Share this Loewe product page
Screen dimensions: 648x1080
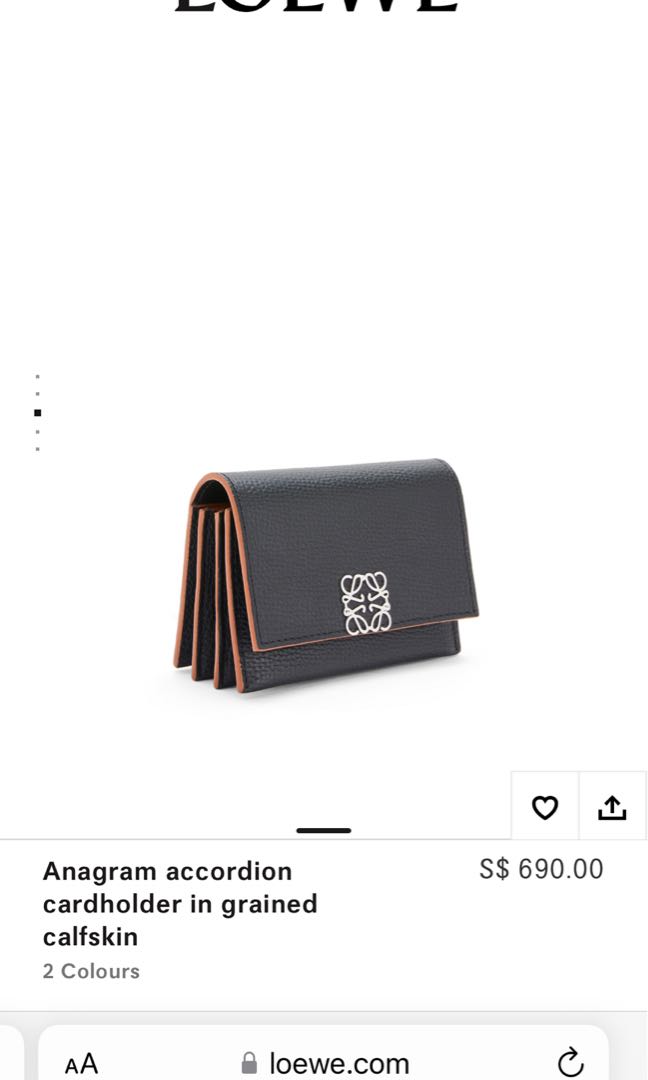612,807
